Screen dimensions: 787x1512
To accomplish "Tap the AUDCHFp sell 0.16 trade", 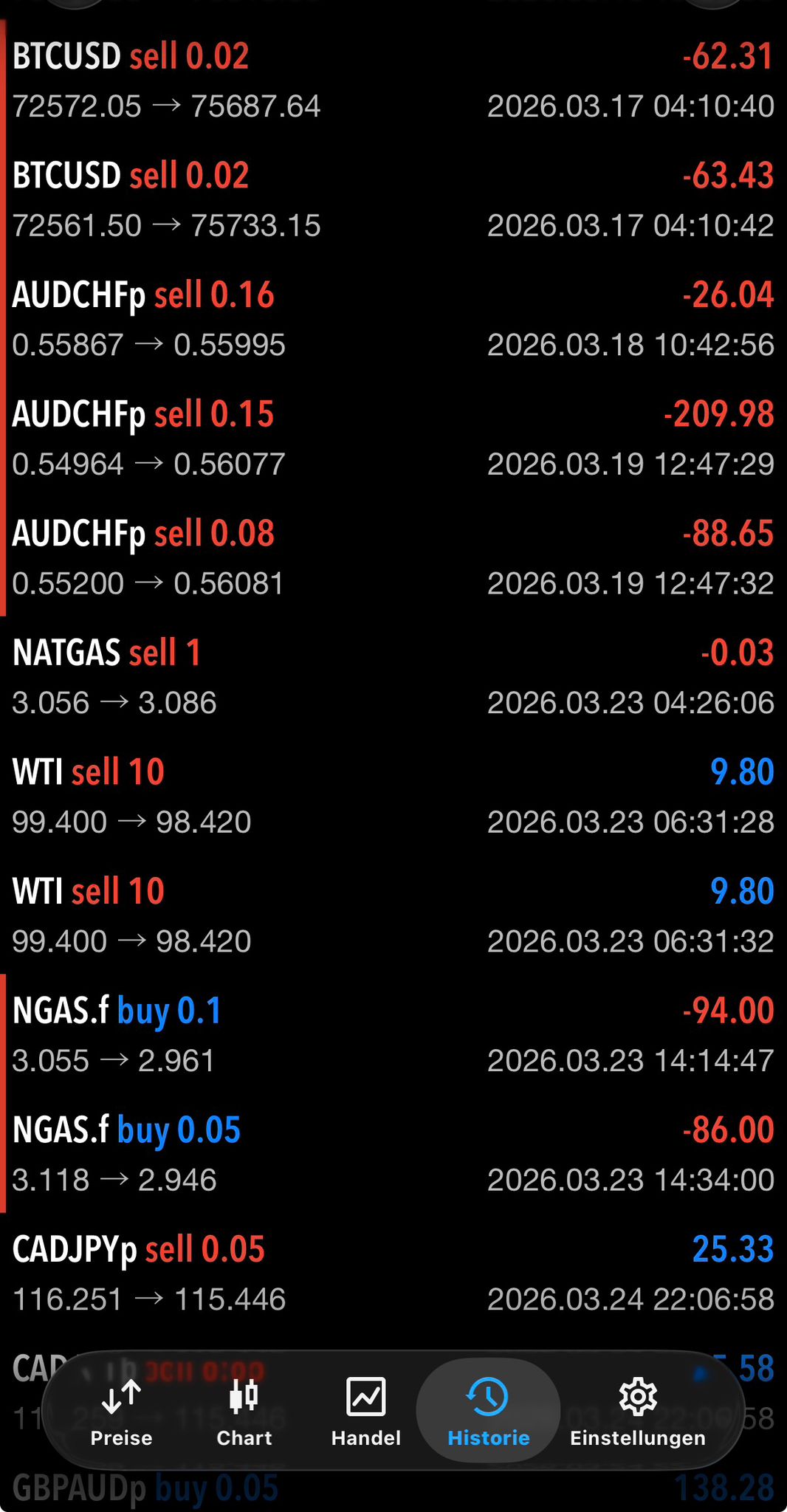I will coord(393,319).
